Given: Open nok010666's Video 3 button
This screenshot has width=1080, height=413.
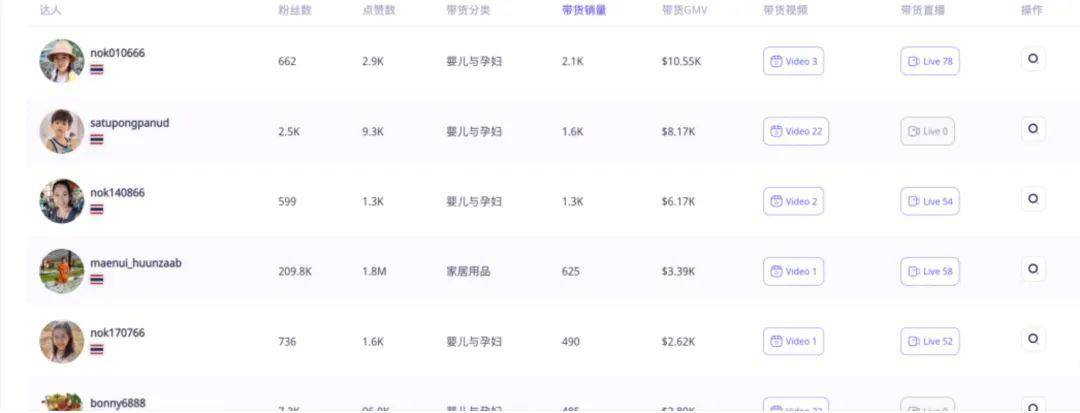Looking at the screenshot, I should [794, 61].
